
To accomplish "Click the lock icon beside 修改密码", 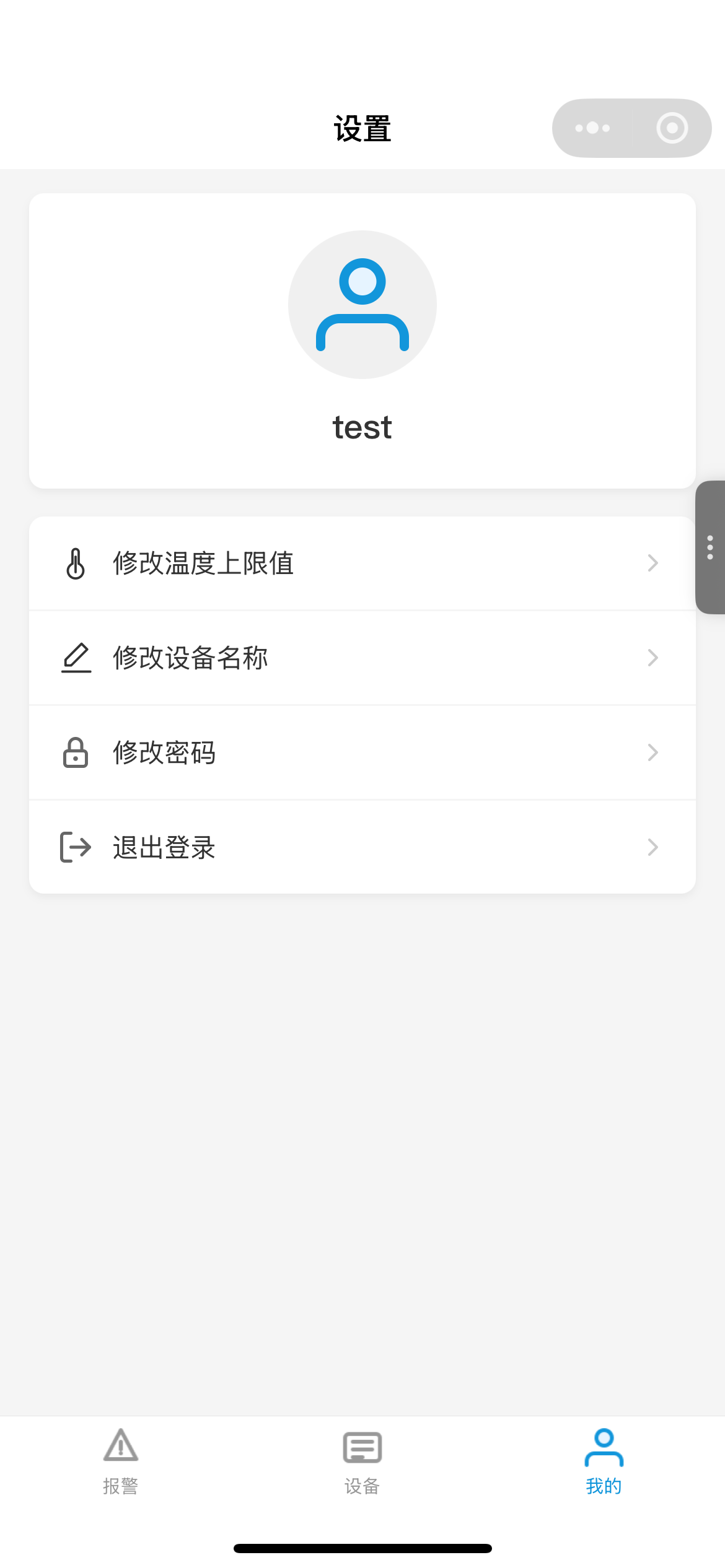I will [x=76, y=752].
